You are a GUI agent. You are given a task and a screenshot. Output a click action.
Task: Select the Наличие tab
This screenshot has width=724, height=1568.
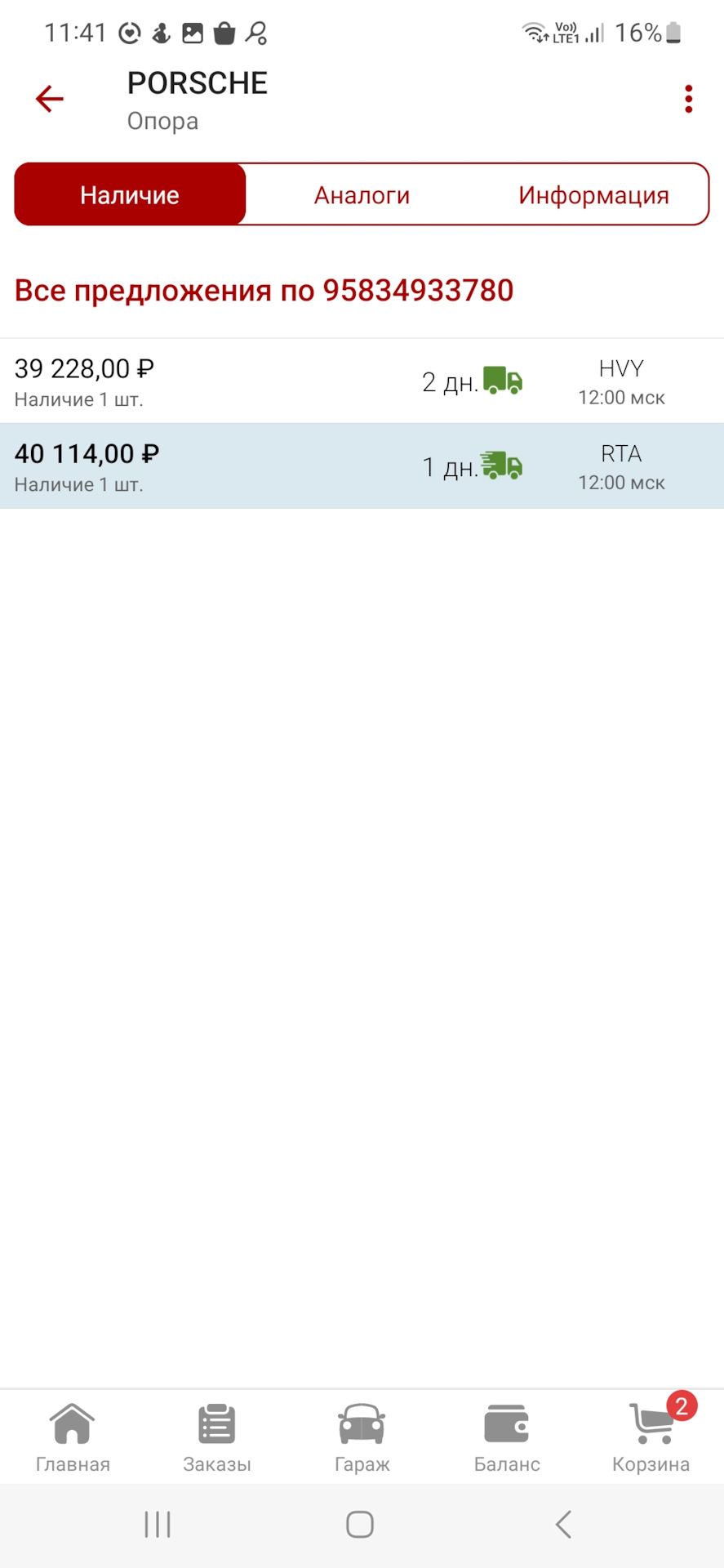click(x=130, y=195)
